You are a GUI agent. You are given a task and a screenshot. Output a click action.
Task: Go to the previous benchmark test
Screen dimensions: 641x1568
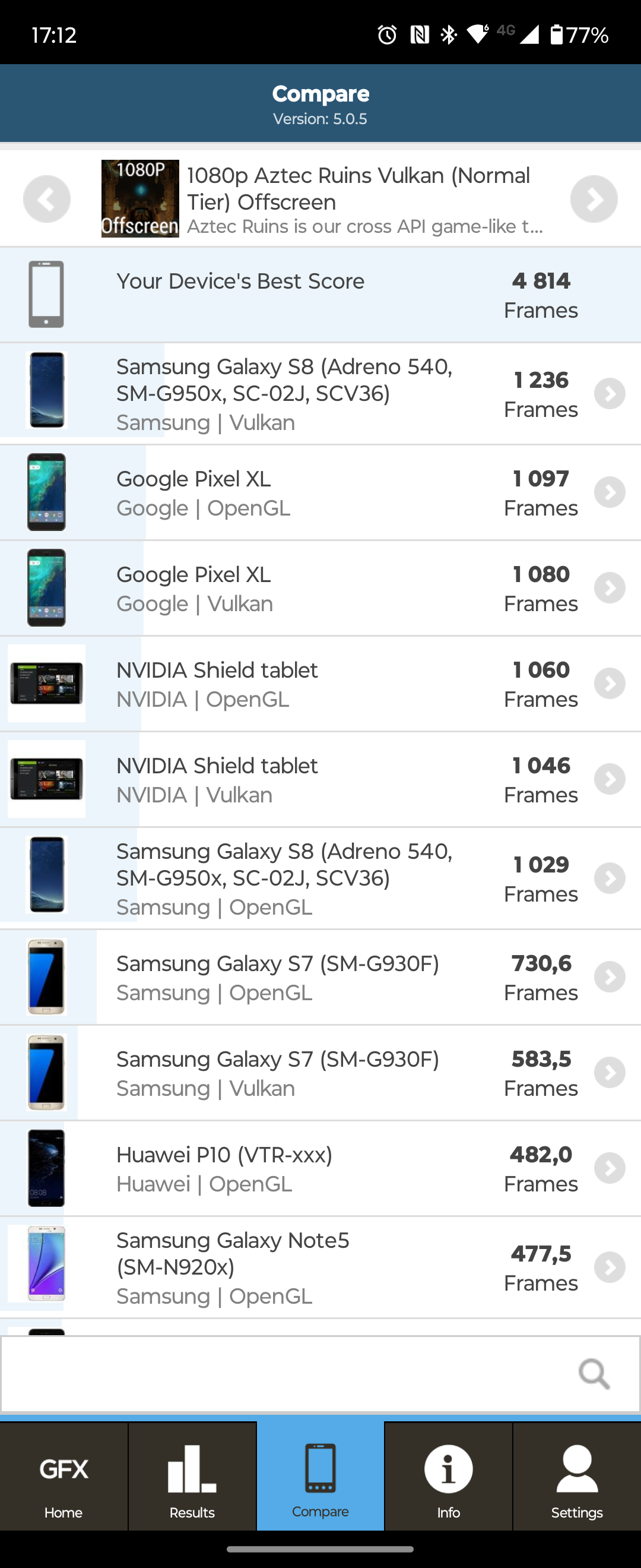click(x=46, y=199)
